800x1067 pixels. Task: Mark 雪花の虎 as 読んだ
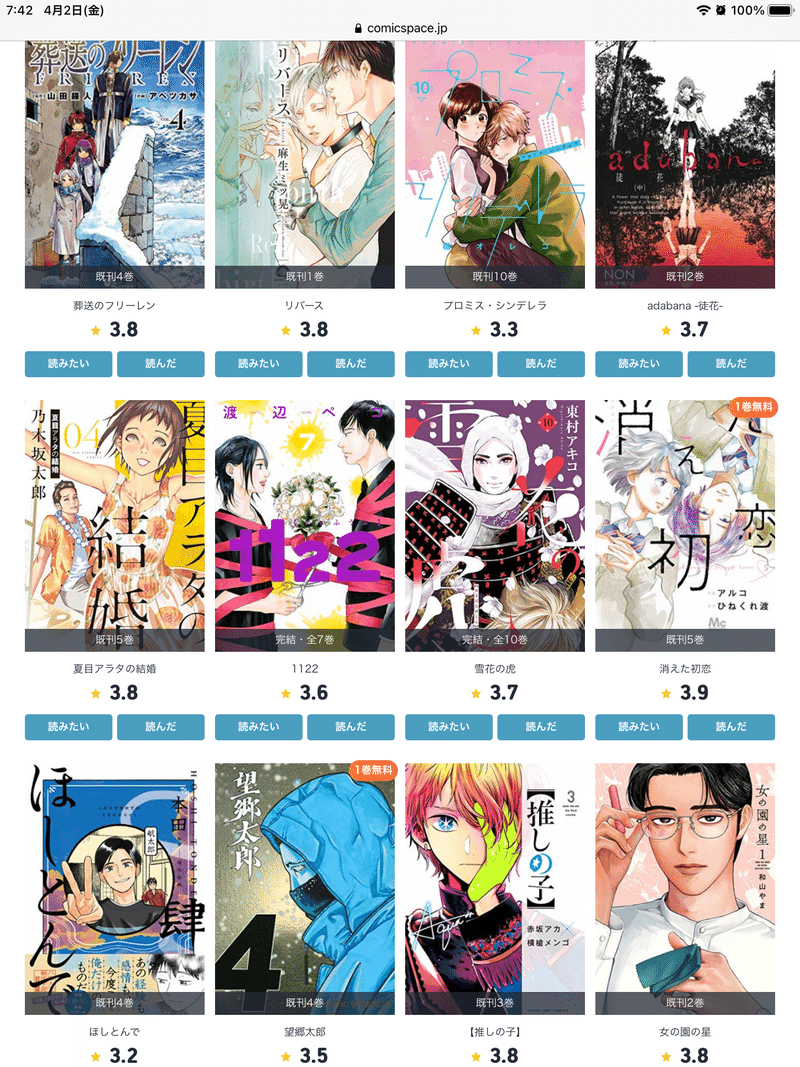tap(540, 727)
